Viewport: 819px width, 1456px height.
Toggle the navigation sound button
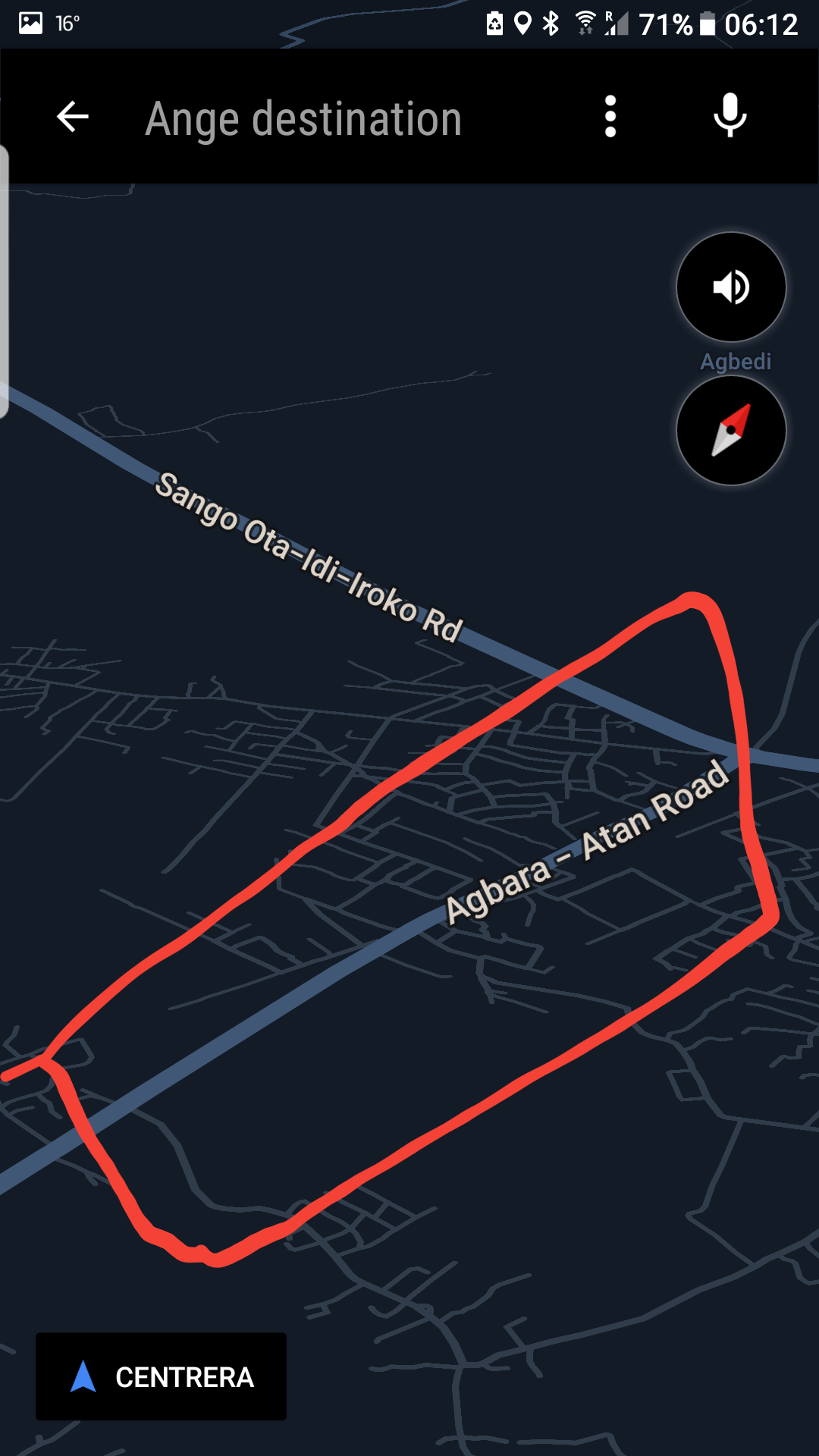pos(731,287)
